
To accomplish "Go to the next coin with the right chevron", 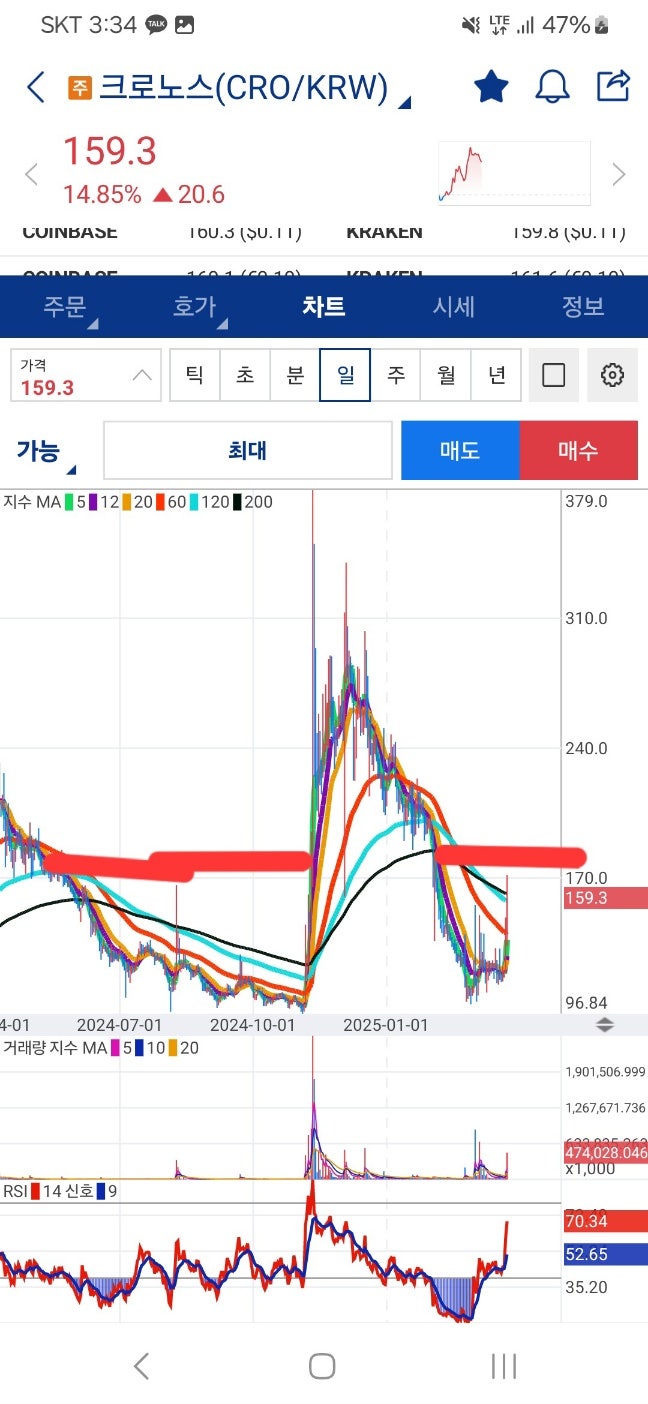I will coord(619,174).
